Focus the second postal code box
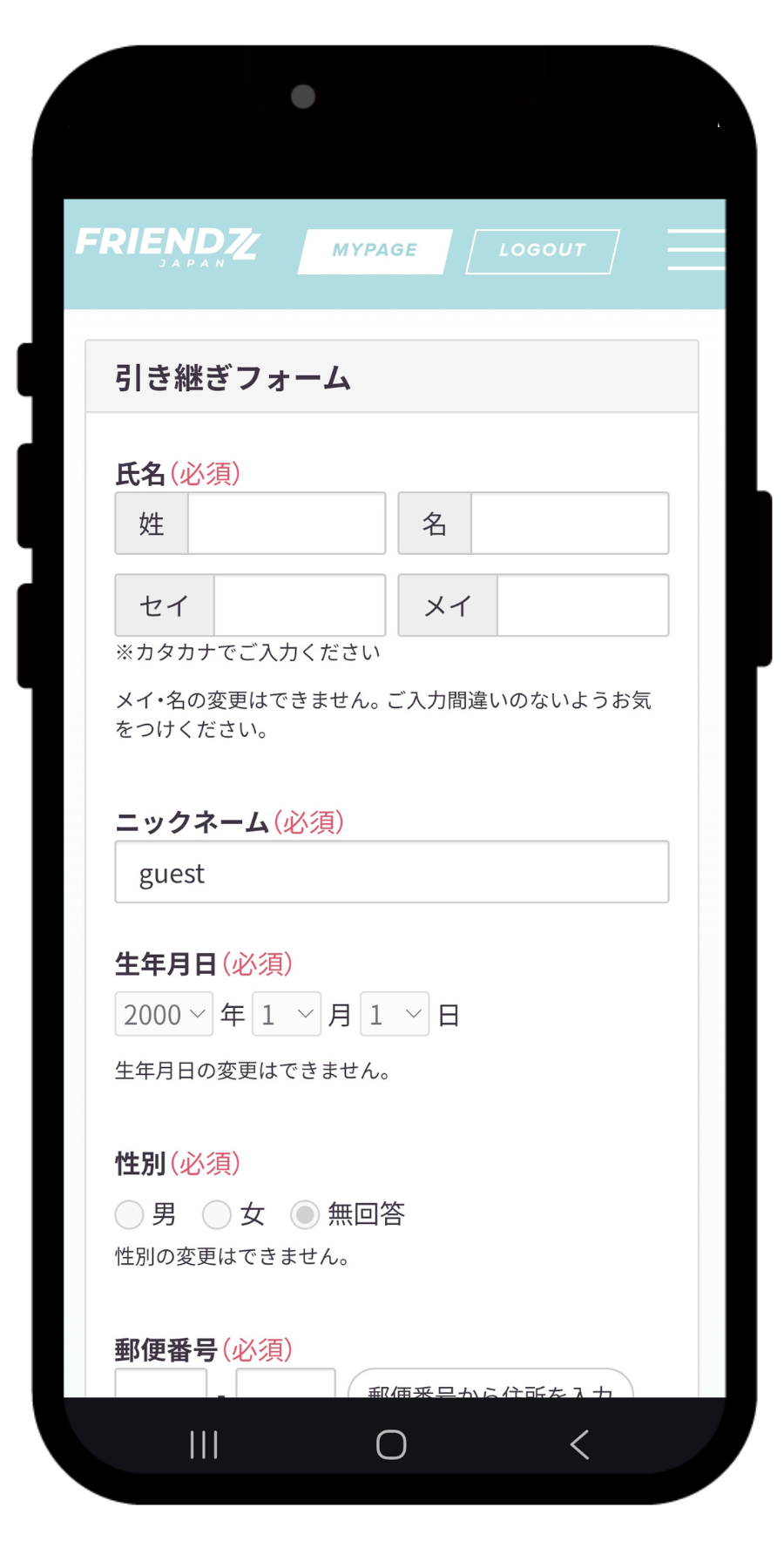 (285, 1384)
